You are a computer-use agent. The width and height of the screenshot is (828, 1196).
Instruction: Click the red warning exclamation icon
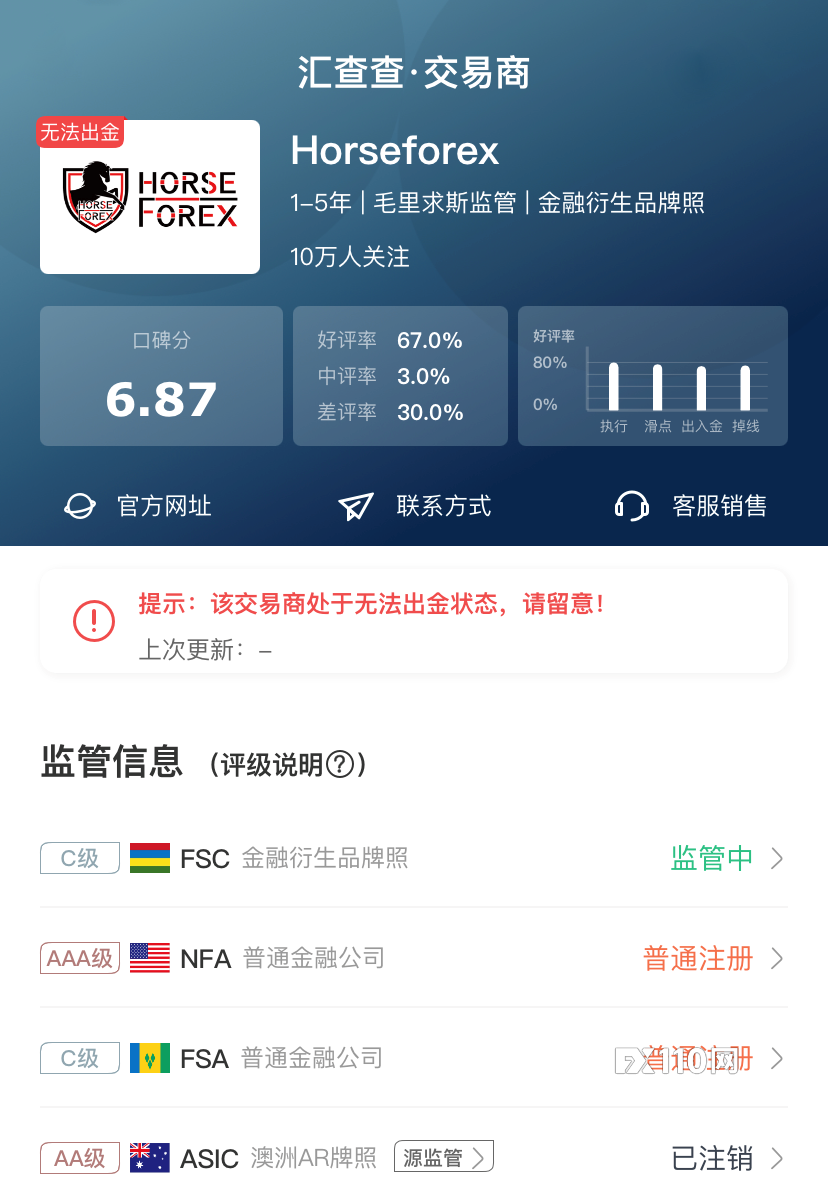93,622
